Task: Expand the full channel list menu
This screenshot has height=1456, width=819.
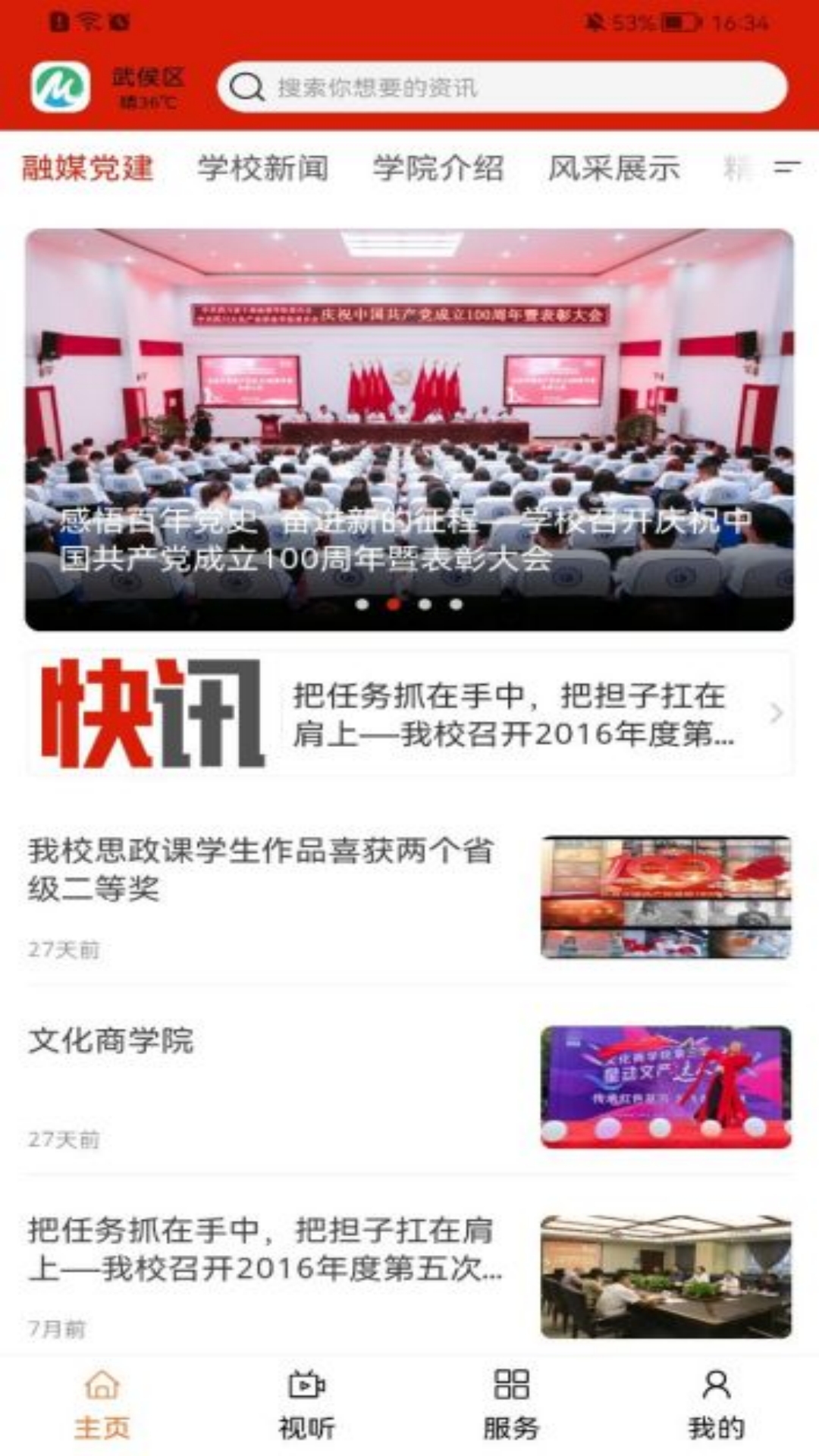Action: (787, 168)
